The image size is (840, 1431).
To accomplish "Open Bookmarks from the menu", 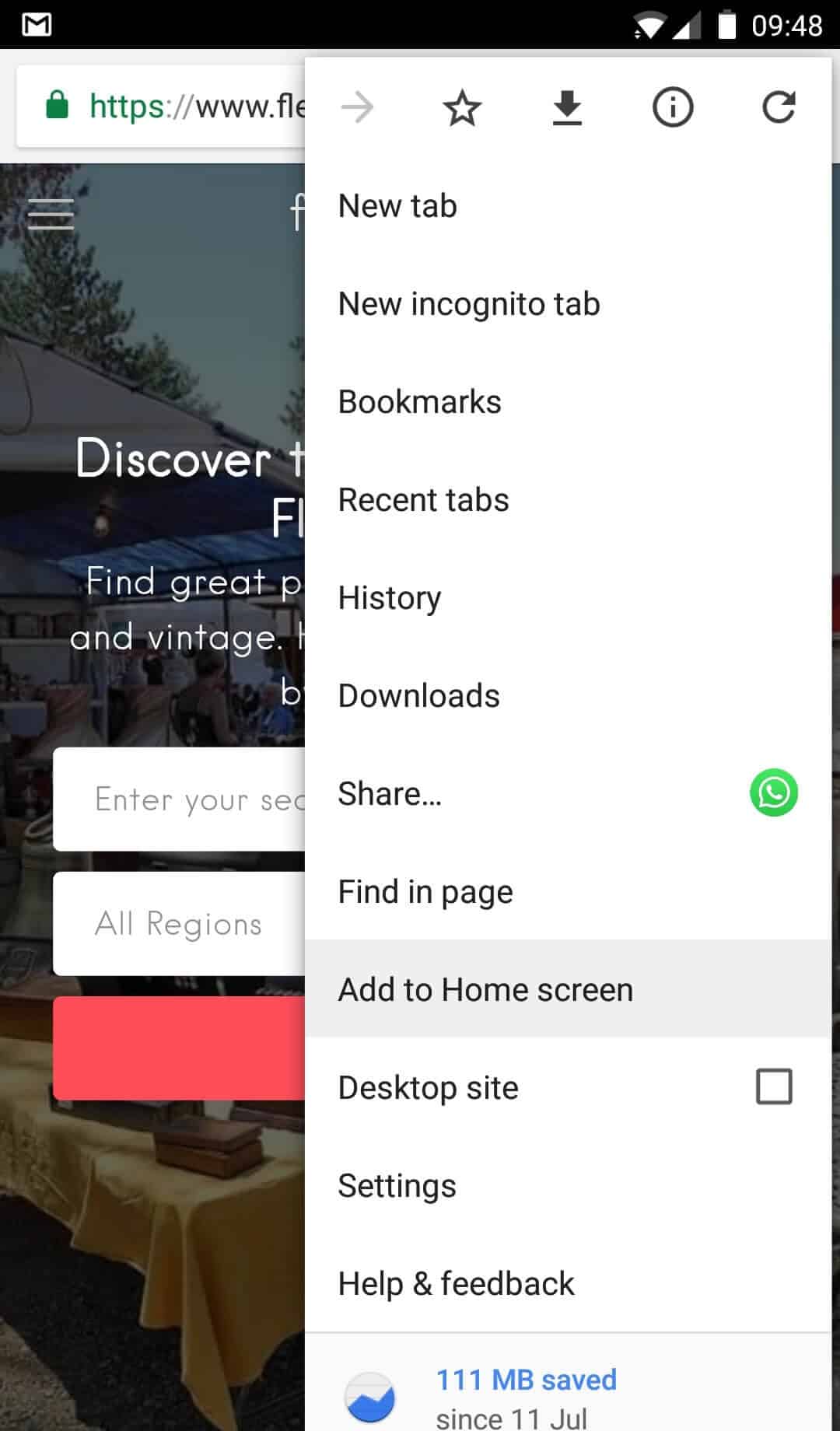I will [420, 402].
